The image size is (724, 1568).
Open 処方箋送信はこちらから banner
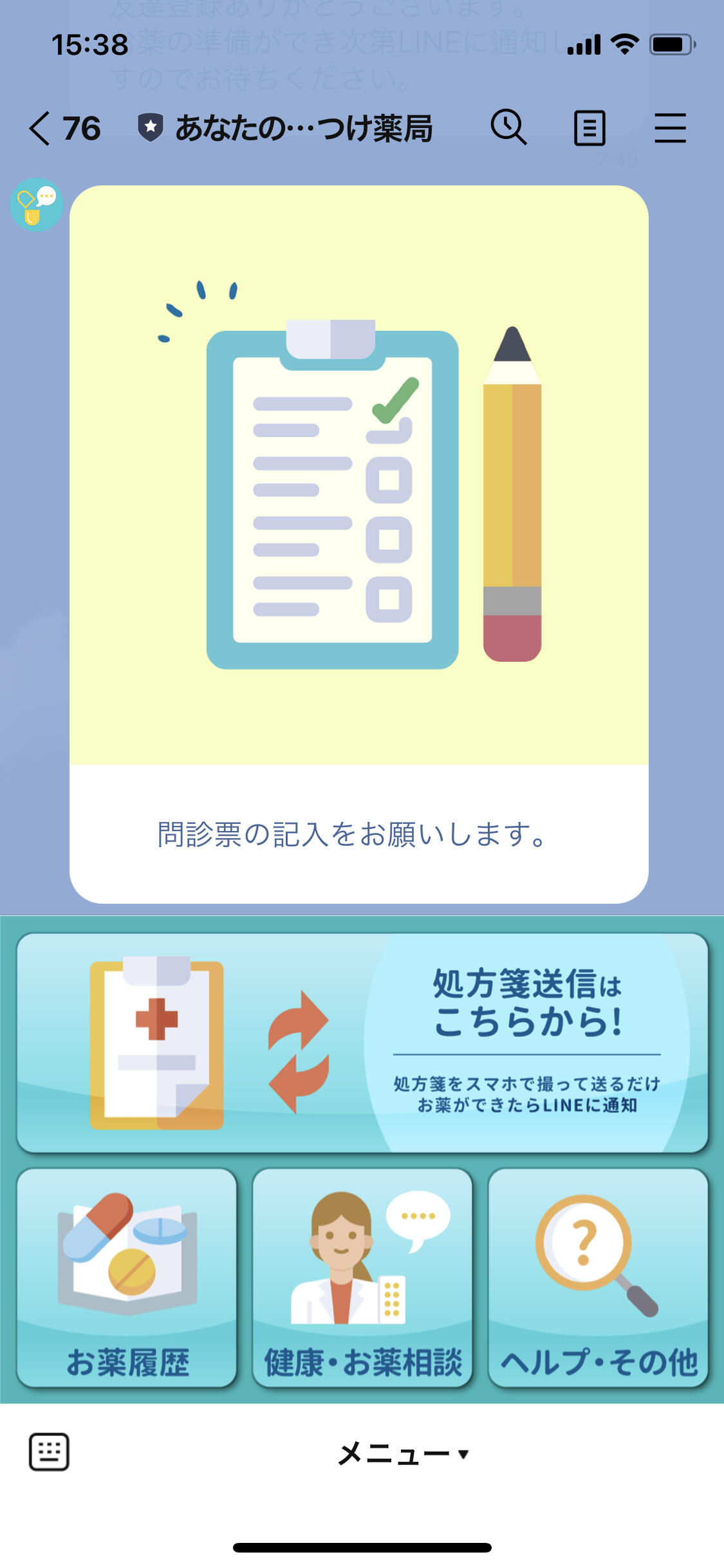click(x=362, y=1043)
